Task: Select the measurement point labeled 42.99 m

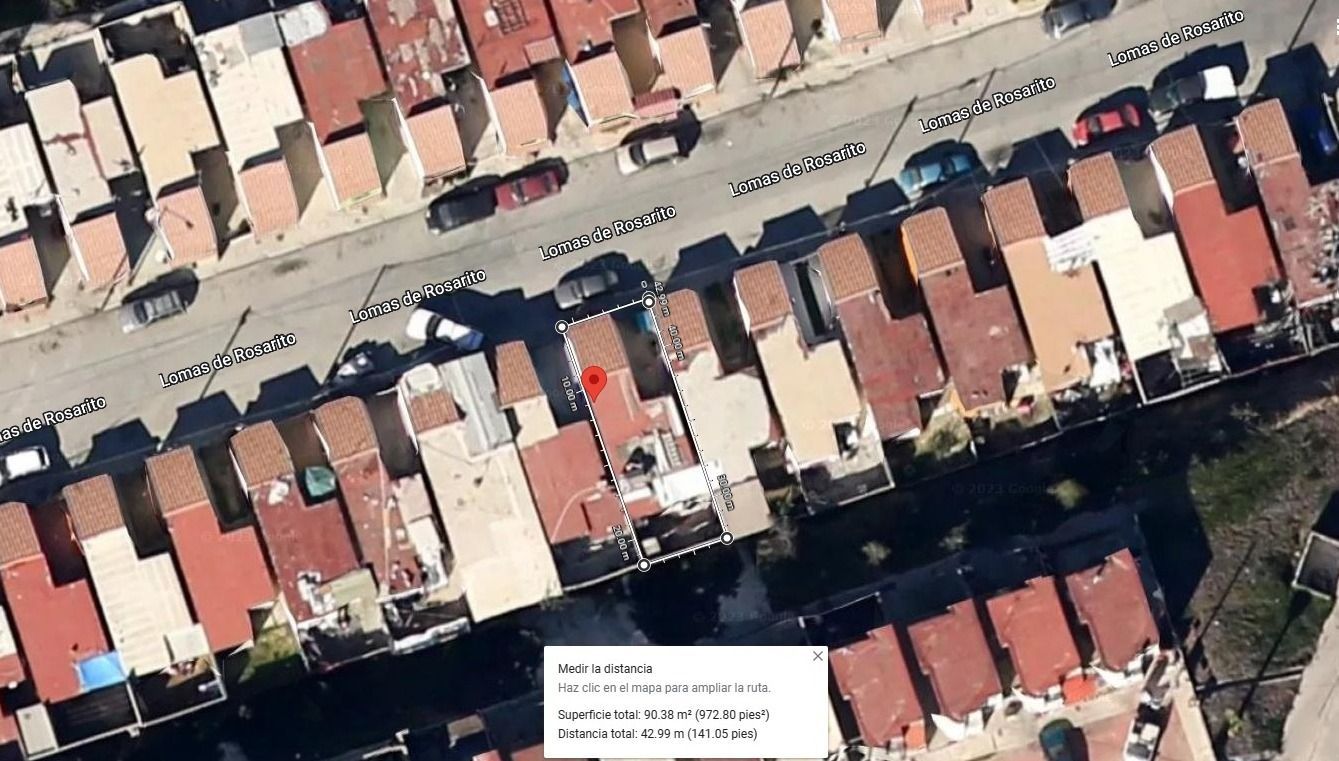Action: pyautogui.click(x=649, y=301)
